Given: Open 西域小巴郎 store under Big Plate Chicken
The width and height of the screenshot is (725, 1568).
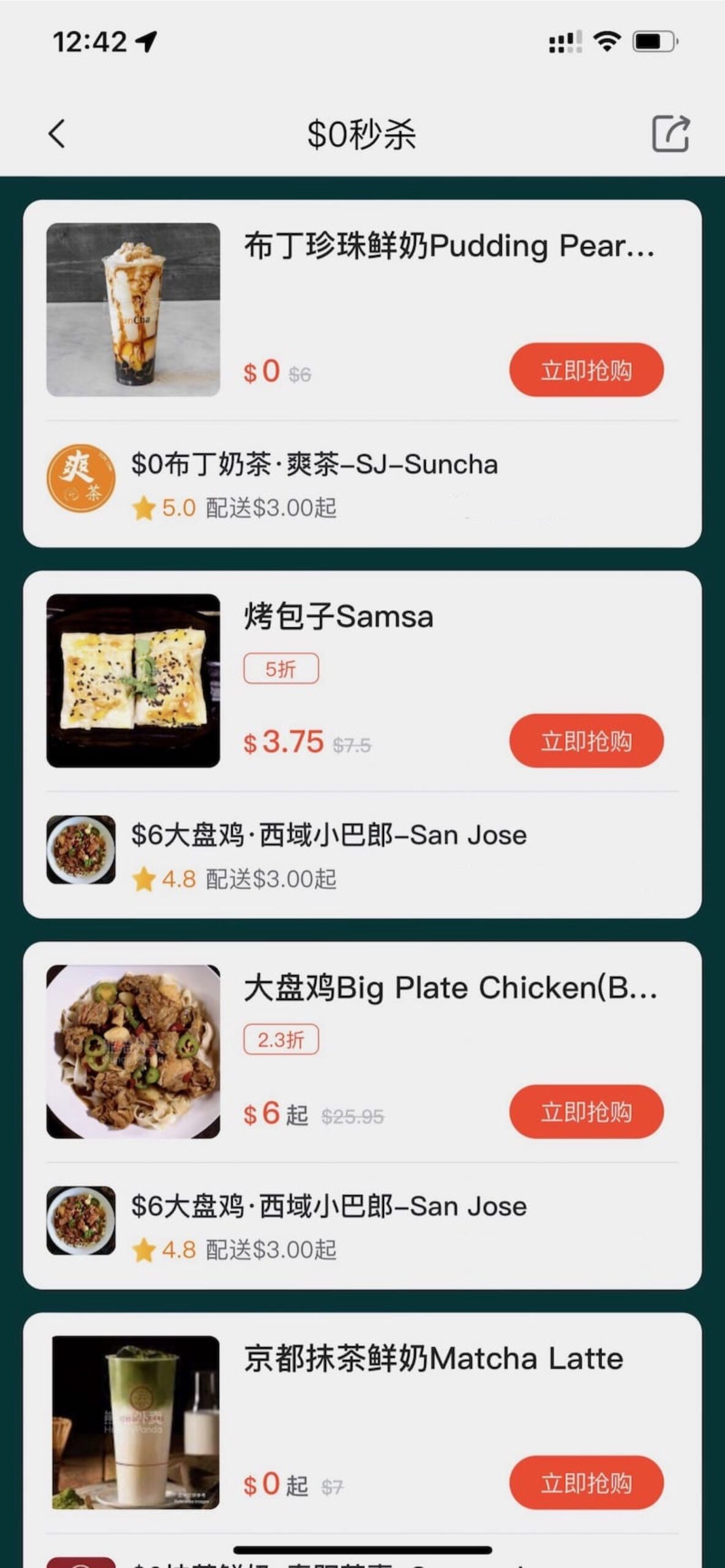Looking at the screenshot, I should tap(328, 1226).
